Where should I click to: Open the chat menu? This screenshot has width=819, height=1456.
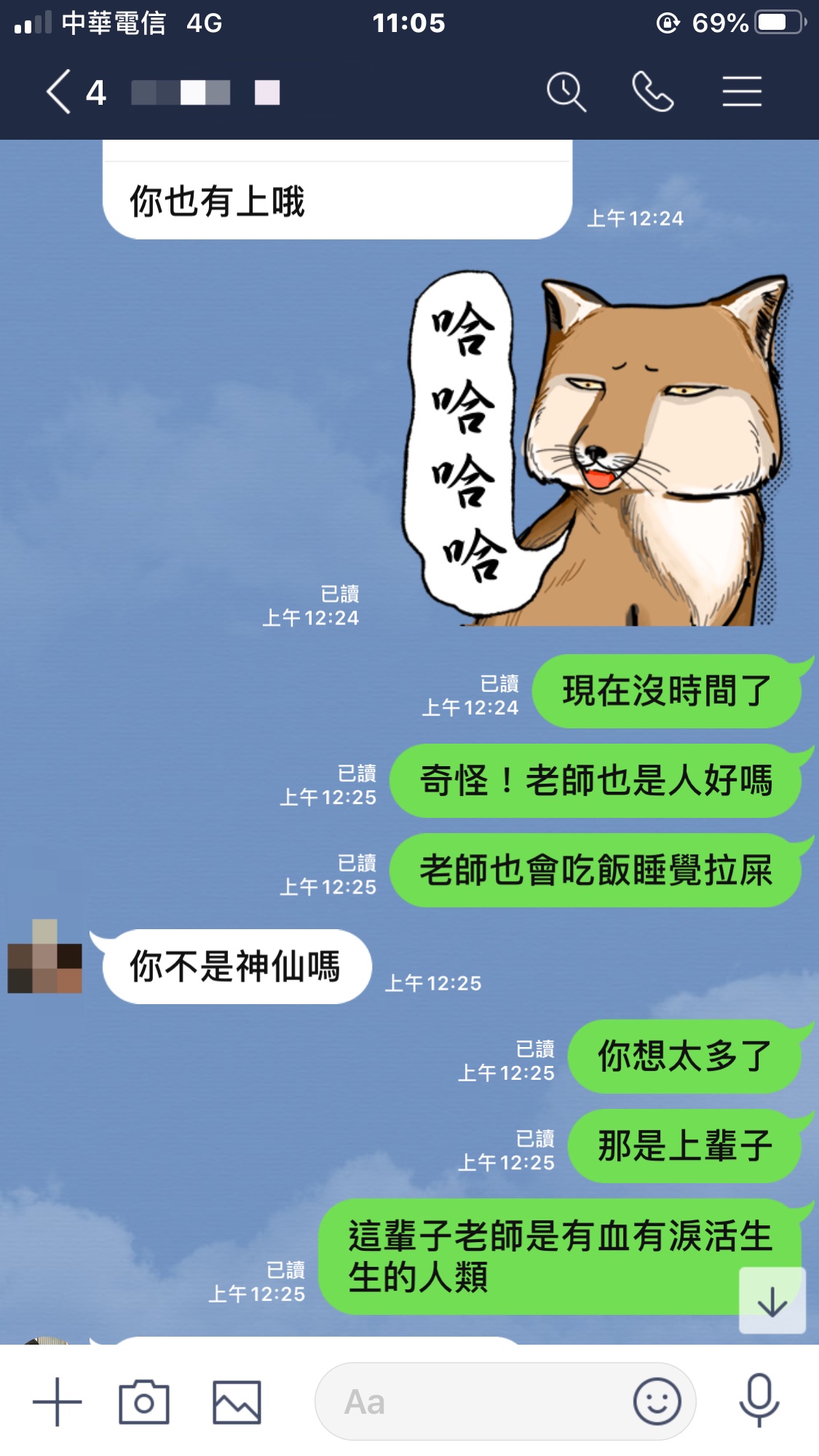click(741, 92)
